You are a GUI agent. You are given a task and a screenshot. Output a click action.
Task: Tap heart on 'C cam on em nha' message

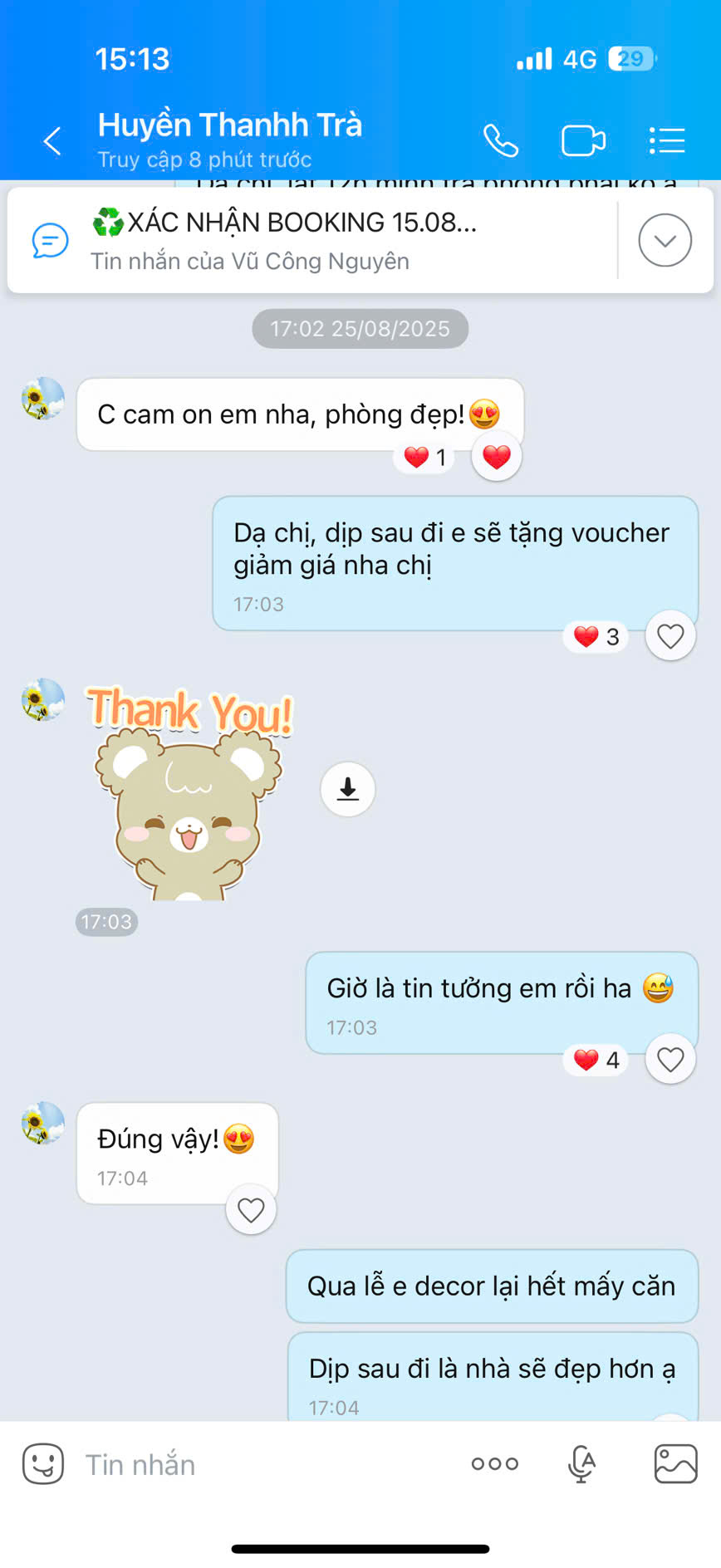pos(497,457)
